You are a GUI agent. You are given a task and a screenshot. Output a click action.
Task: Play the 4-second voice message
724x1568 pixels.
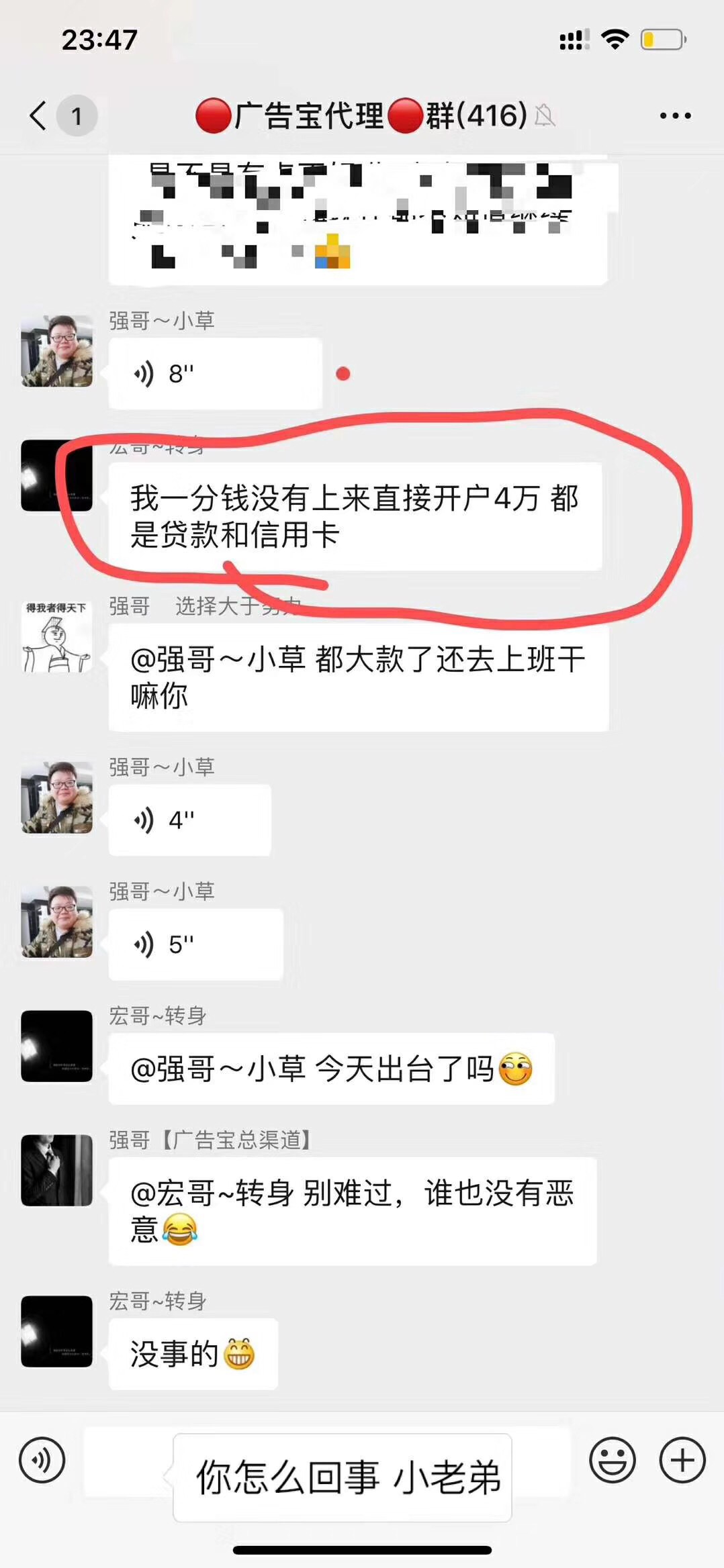click(x=189, y=820)
